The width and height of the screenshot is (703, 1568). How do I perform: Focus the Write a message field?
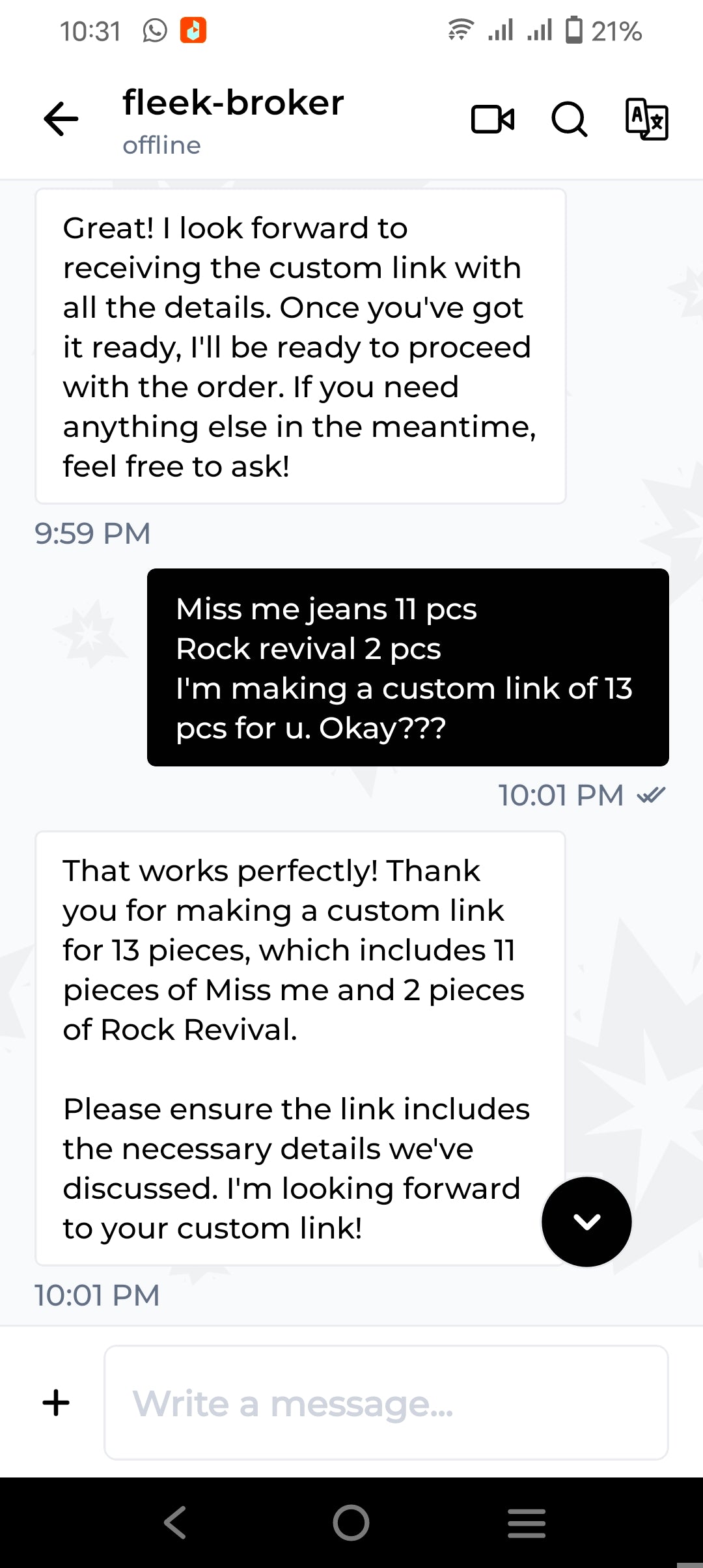click(x=386, y=1403)
